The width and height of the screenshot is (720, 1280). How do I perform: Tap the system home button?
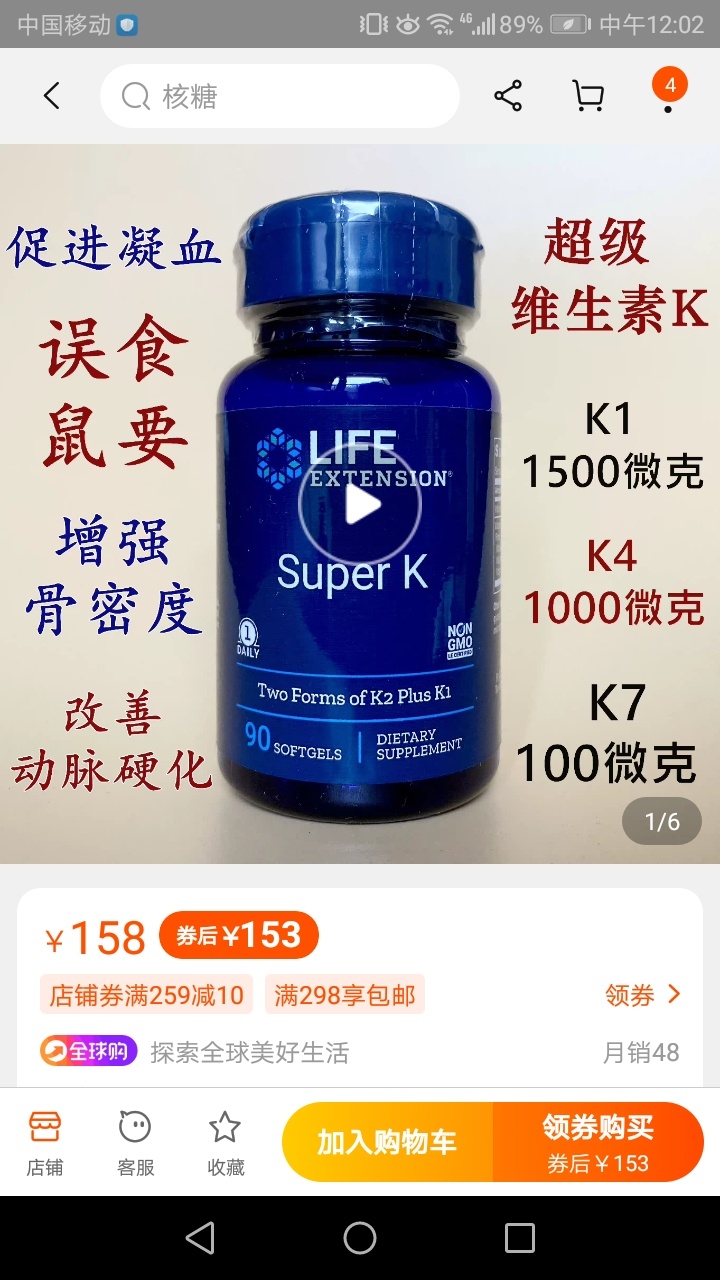point(360,1238)
